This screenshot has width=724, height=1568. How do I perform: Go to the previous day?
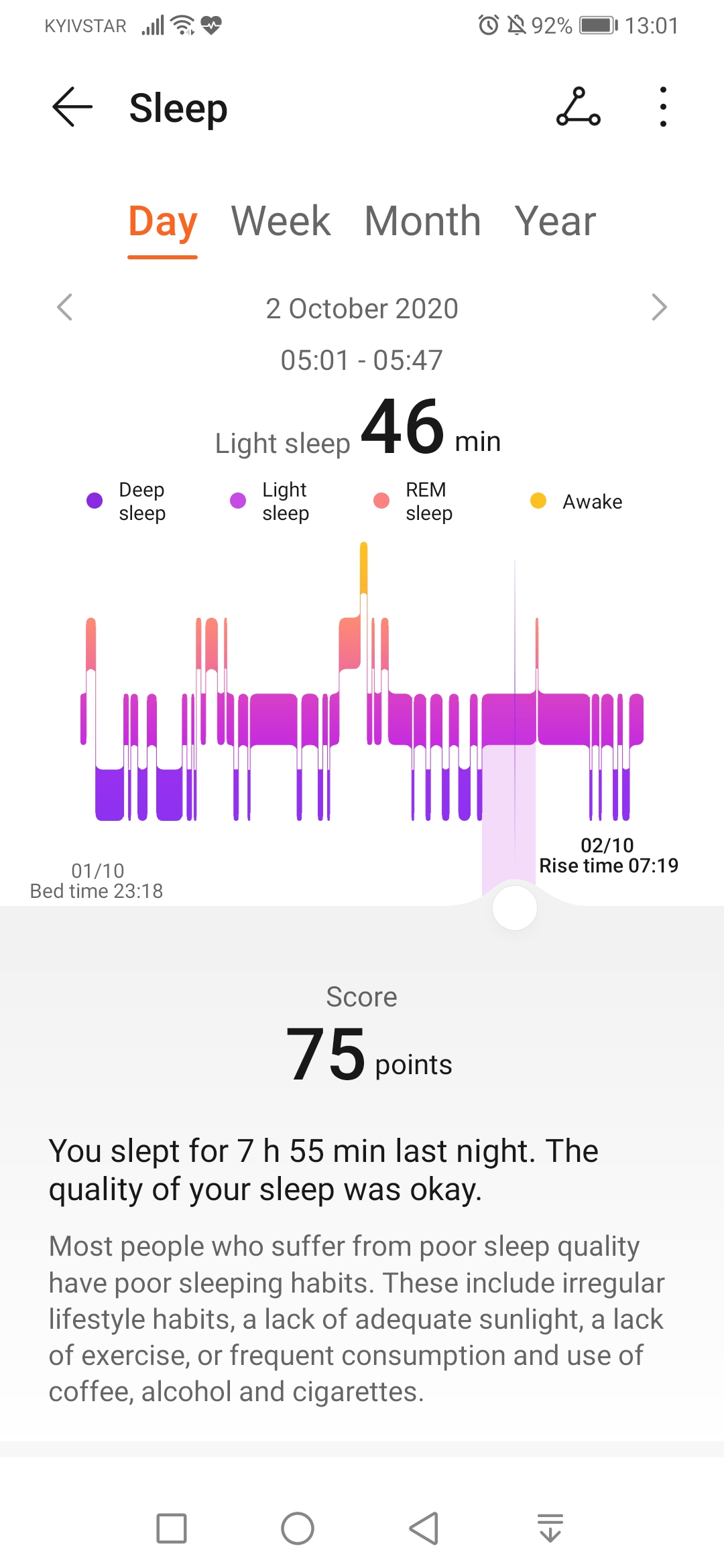[64, 308]
